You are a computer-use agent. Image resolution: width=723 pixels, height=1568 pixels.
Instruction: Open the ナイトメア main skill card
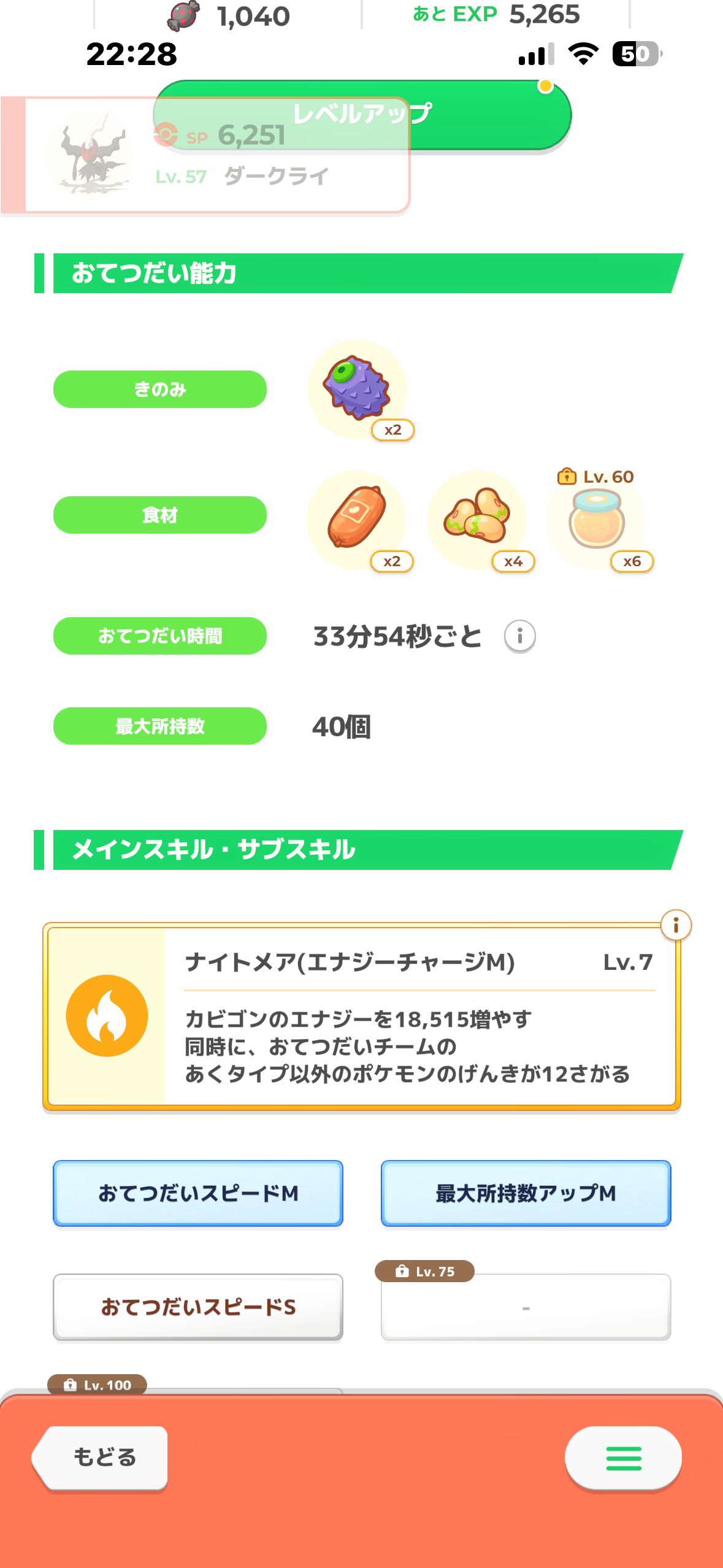pos(361,1017)
